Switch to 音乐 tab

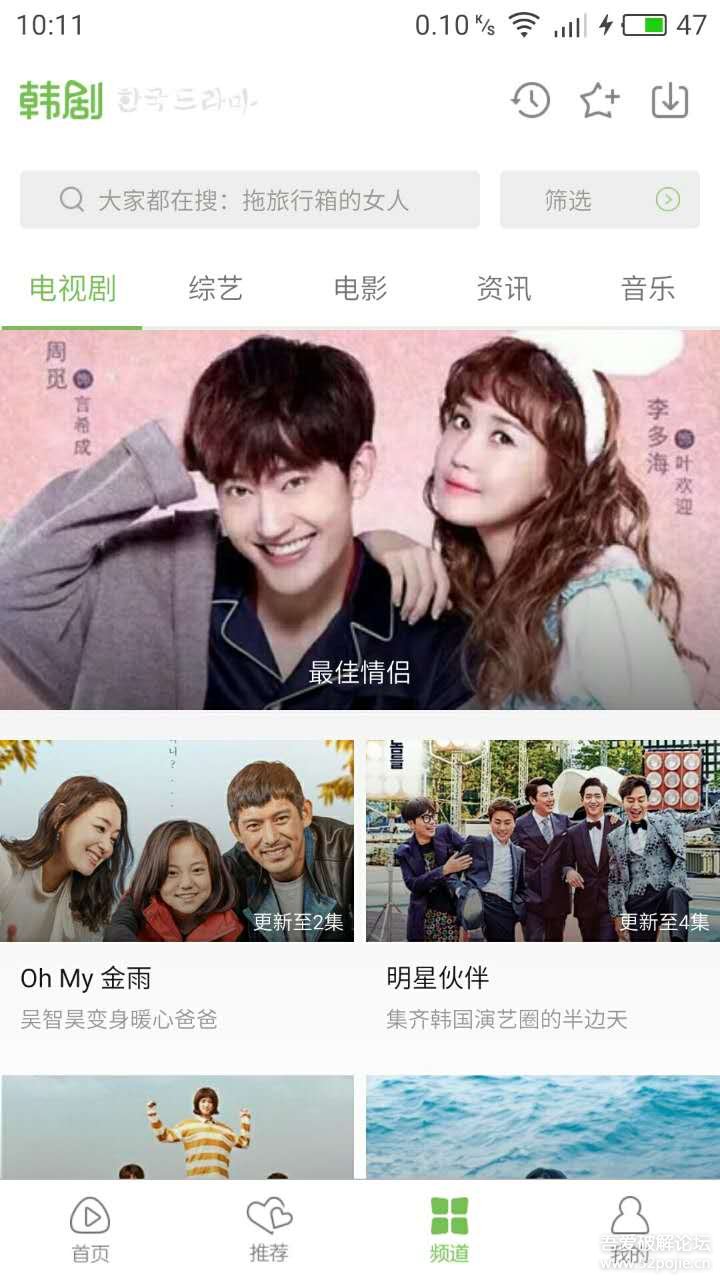pyautogui.click(x=648, y=289)
